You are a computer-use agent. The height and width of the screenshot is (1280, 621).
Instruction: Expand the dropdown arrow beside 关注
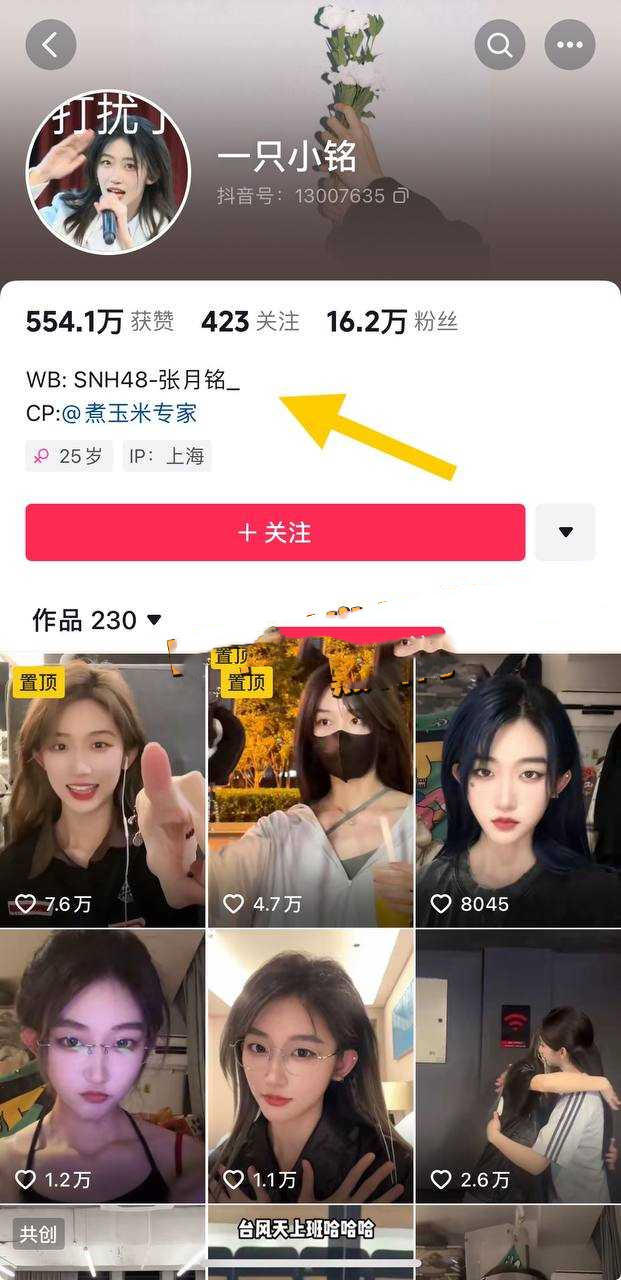pos(565,532)
